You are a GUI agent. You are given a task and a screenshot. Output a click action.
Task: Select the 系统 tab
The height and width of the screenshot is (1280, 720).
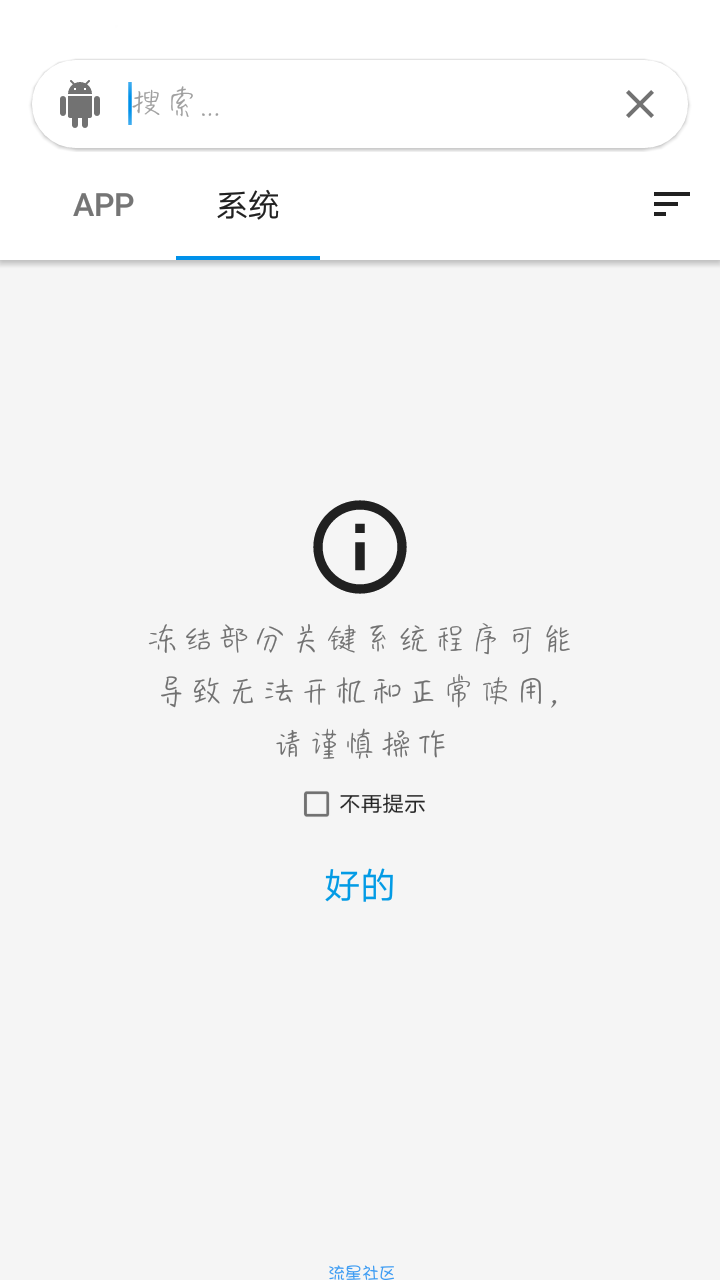(x=248, y=205)
